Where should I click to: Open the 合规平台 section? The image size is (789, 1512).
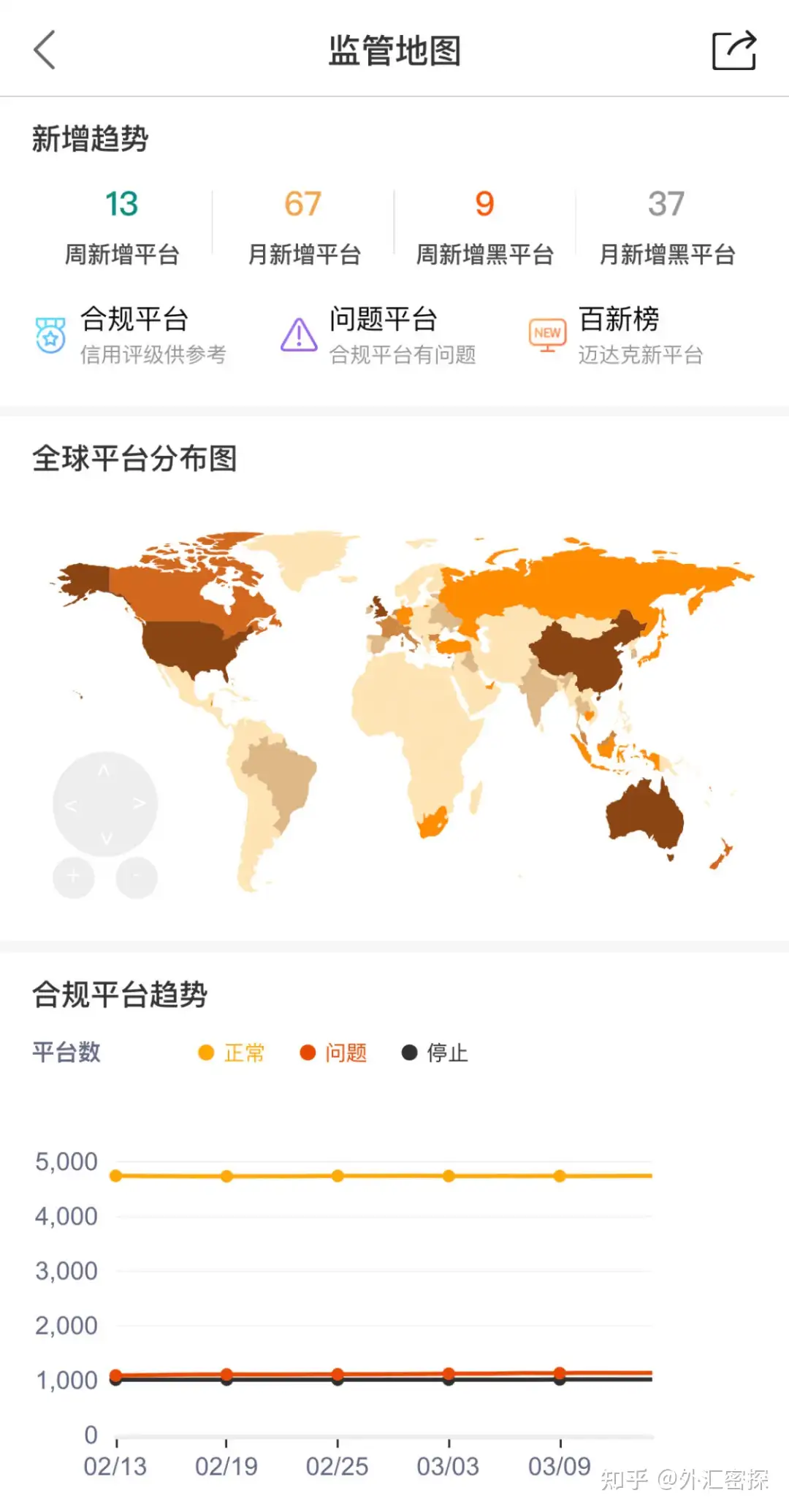pyautogui.click(x=131, y=335)
